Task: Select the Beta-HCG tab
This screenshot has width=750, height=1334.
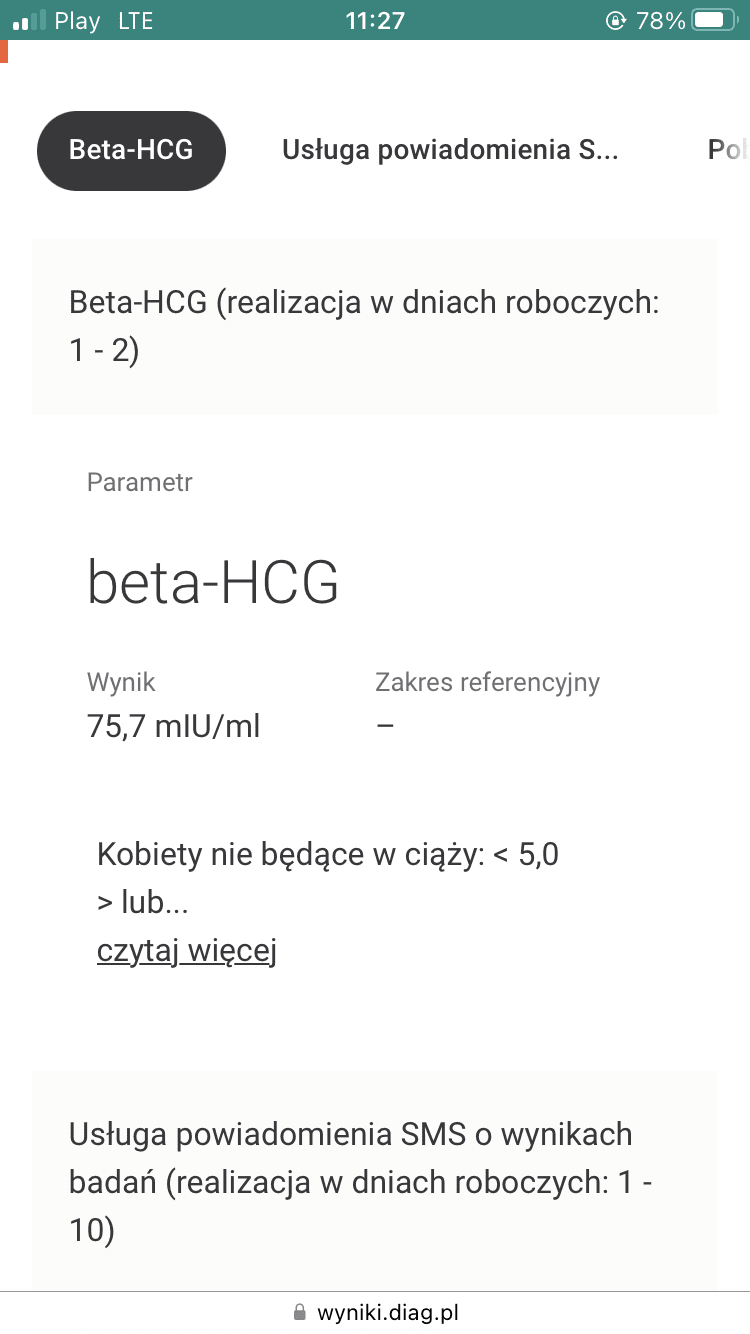Action: 131,151
